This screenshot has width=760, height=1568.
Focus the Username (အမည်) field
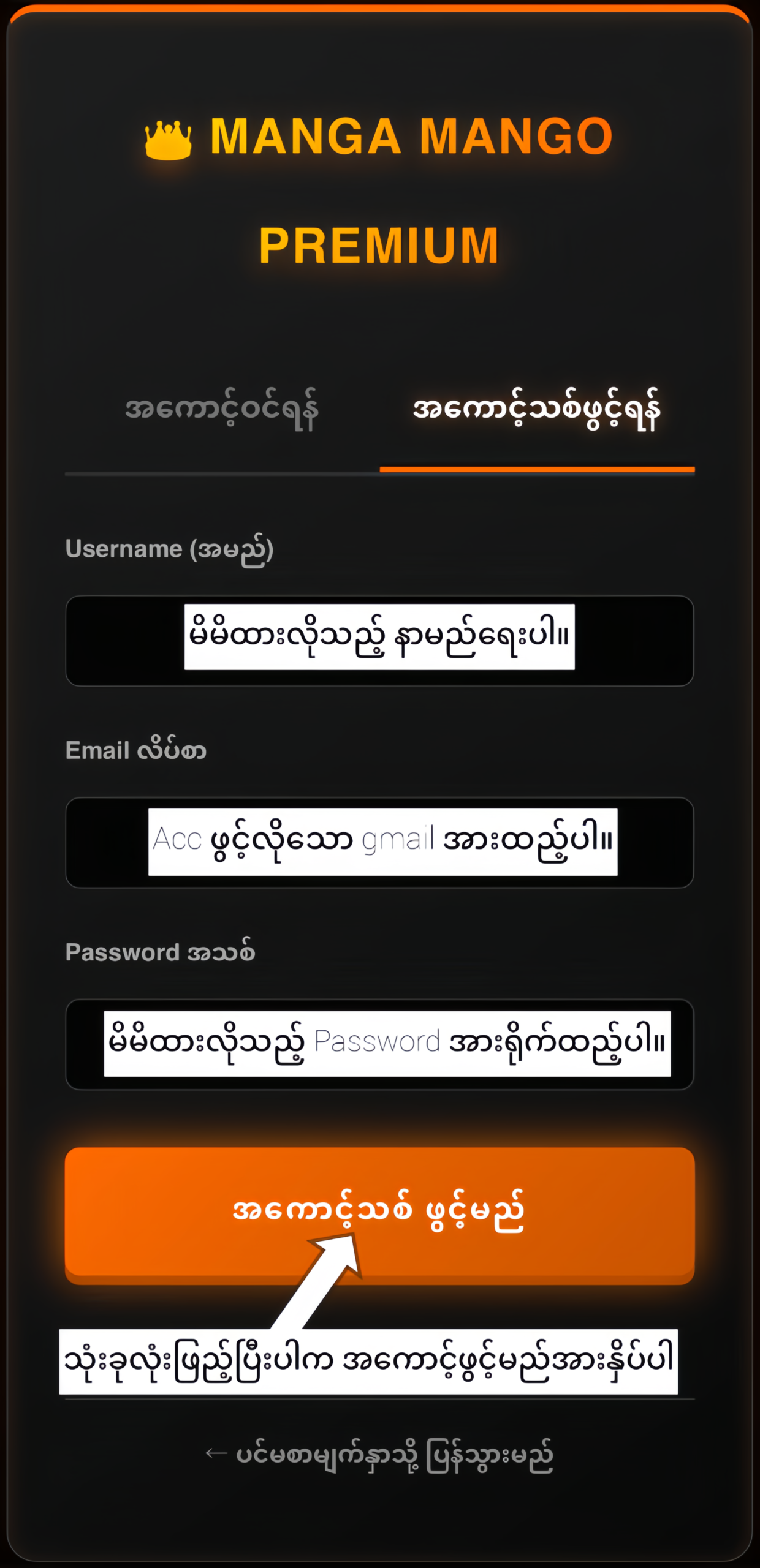click(379, 641)
